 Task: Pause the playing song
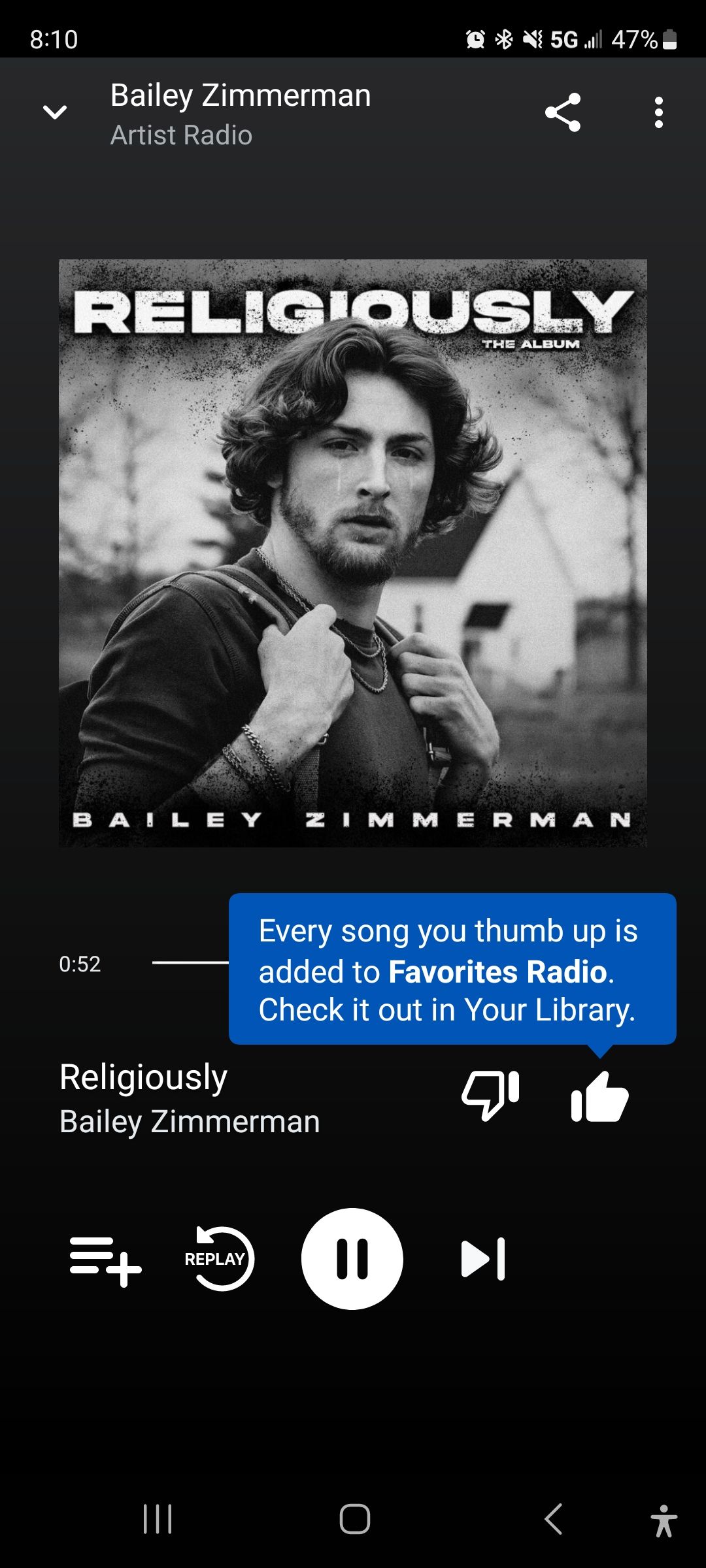click(x=352, y=1259)
